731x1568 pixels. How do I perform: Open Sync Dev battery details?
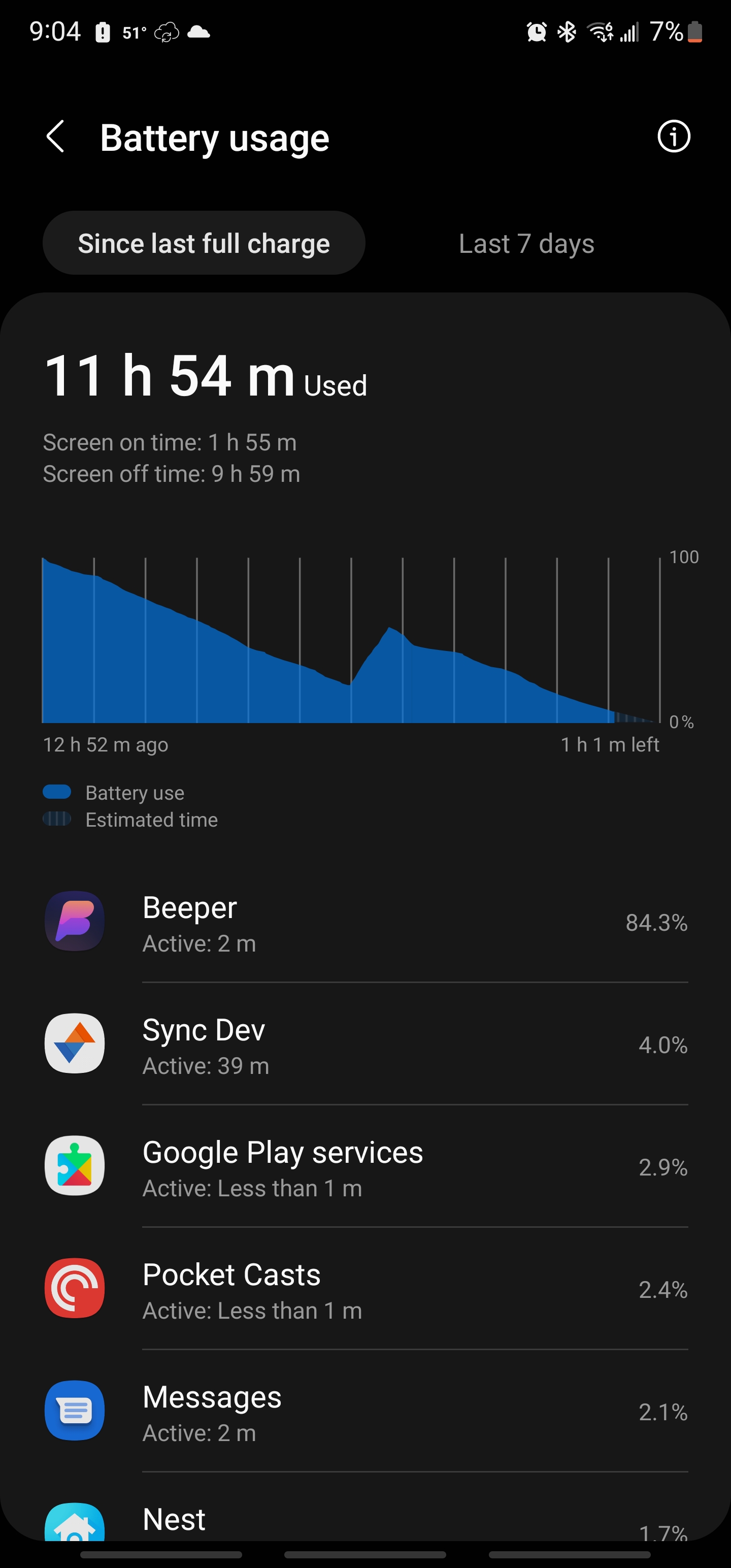click(x=365, y=1044)
